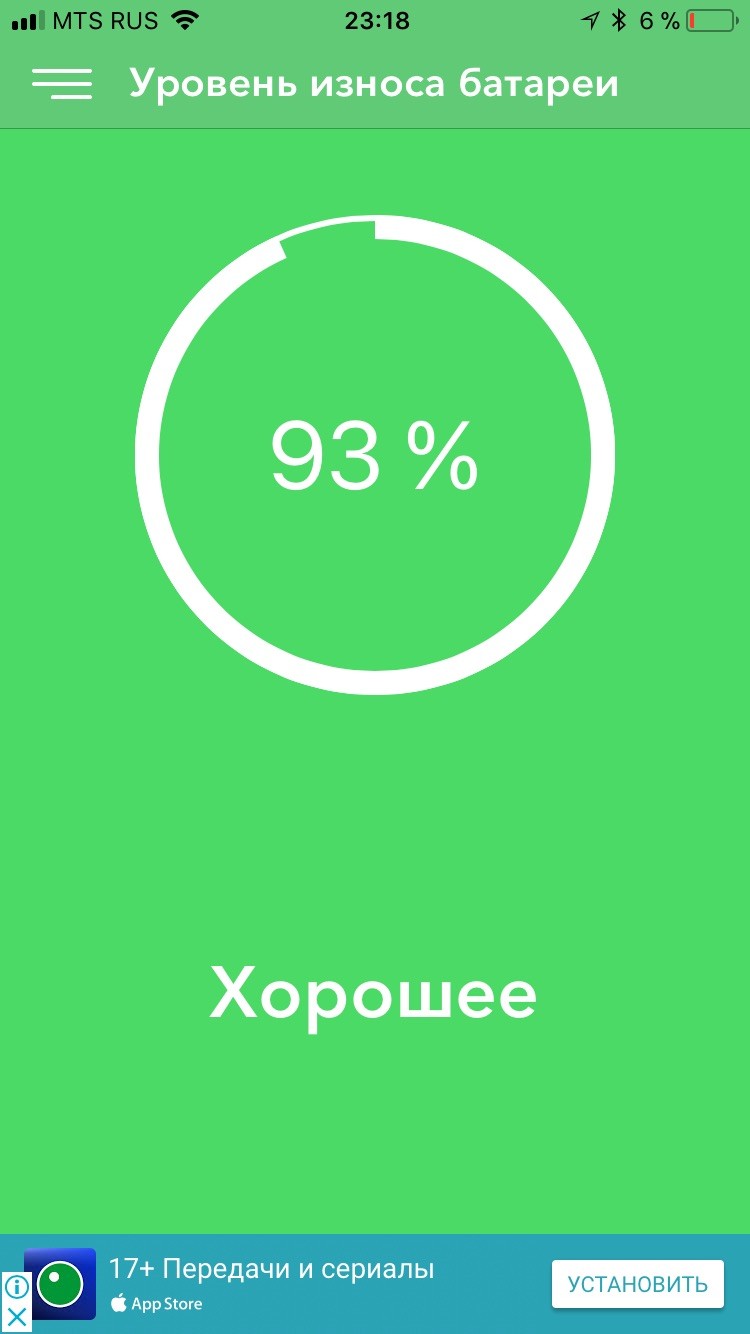Close the ad banner with the X
The image size is (750, 1334).
coord(16,1317)
